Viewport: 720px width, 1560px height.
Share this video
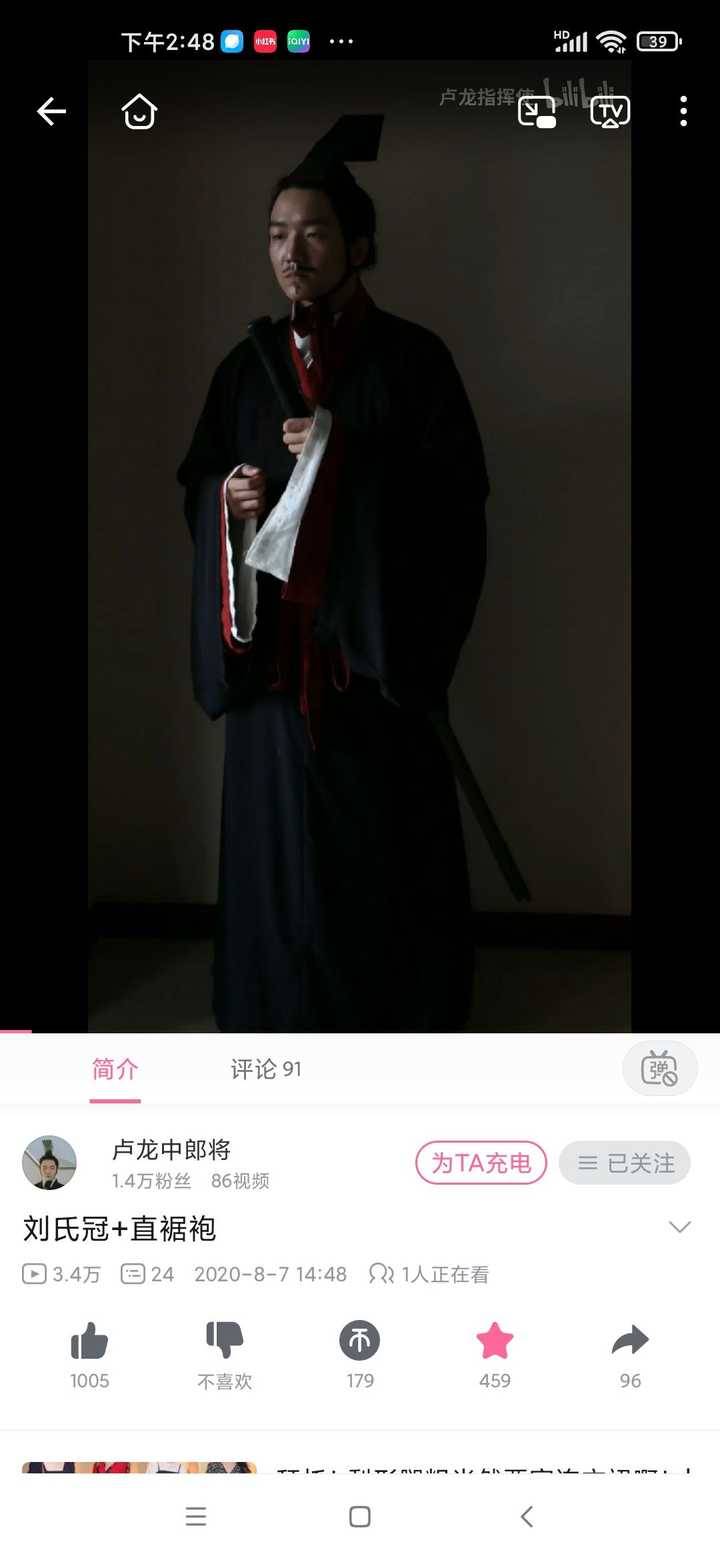coord(630,1341)
